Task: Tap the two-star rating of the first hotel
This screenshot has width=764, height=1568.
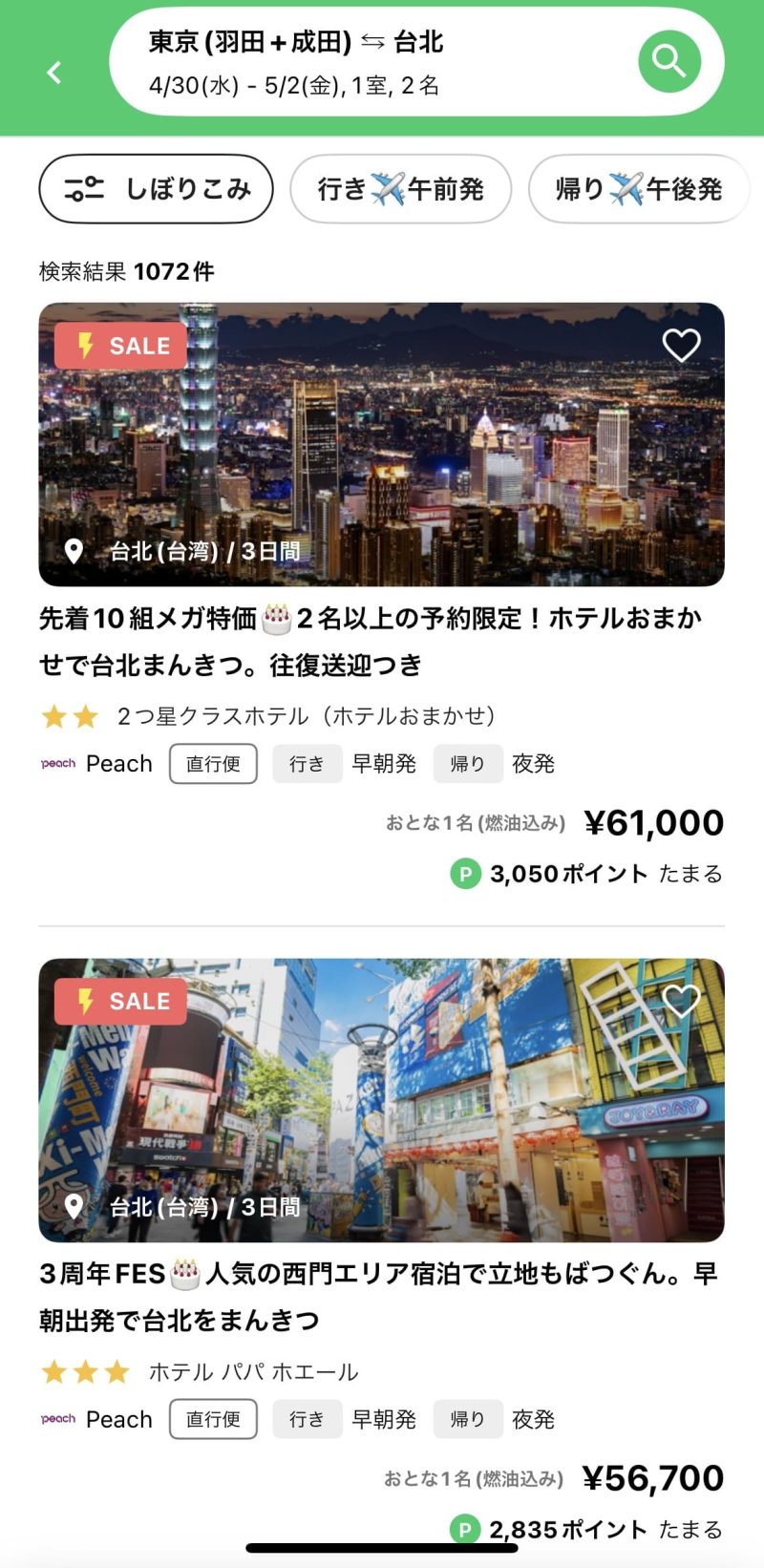Action: coord(71,715)
